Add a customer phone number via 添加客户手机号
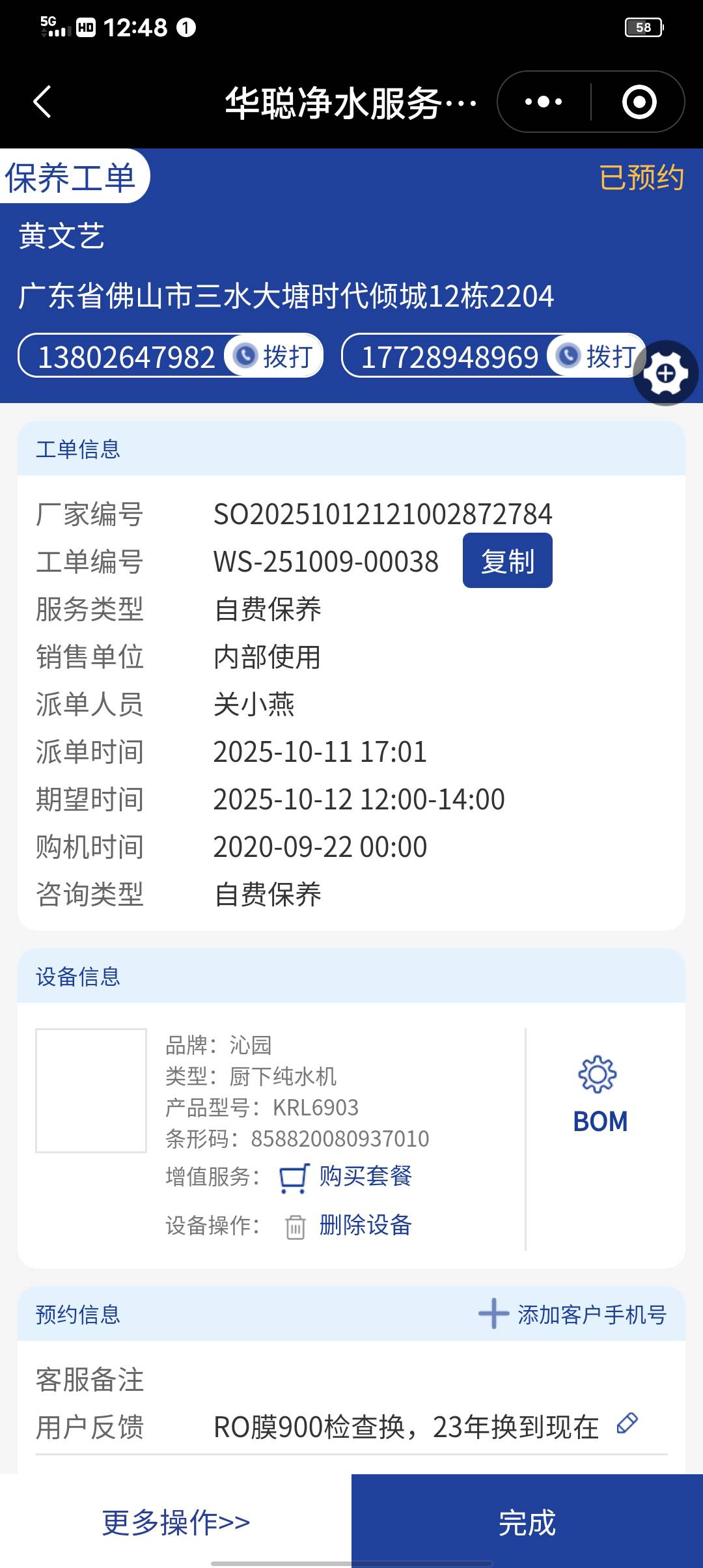This screenshot has width=703, height=1568. click(x=573, y=1314)
